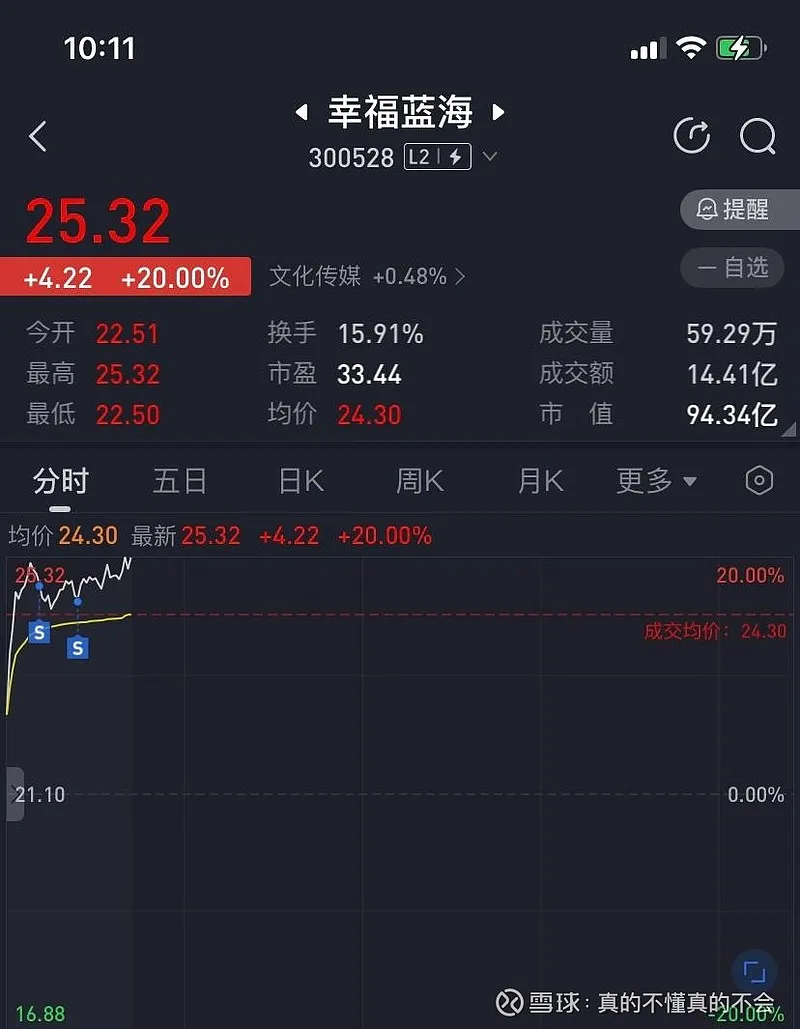Screen dimensions: 800x1029
Task: Set a price alert with 提醒
Action: coord(733,209)
